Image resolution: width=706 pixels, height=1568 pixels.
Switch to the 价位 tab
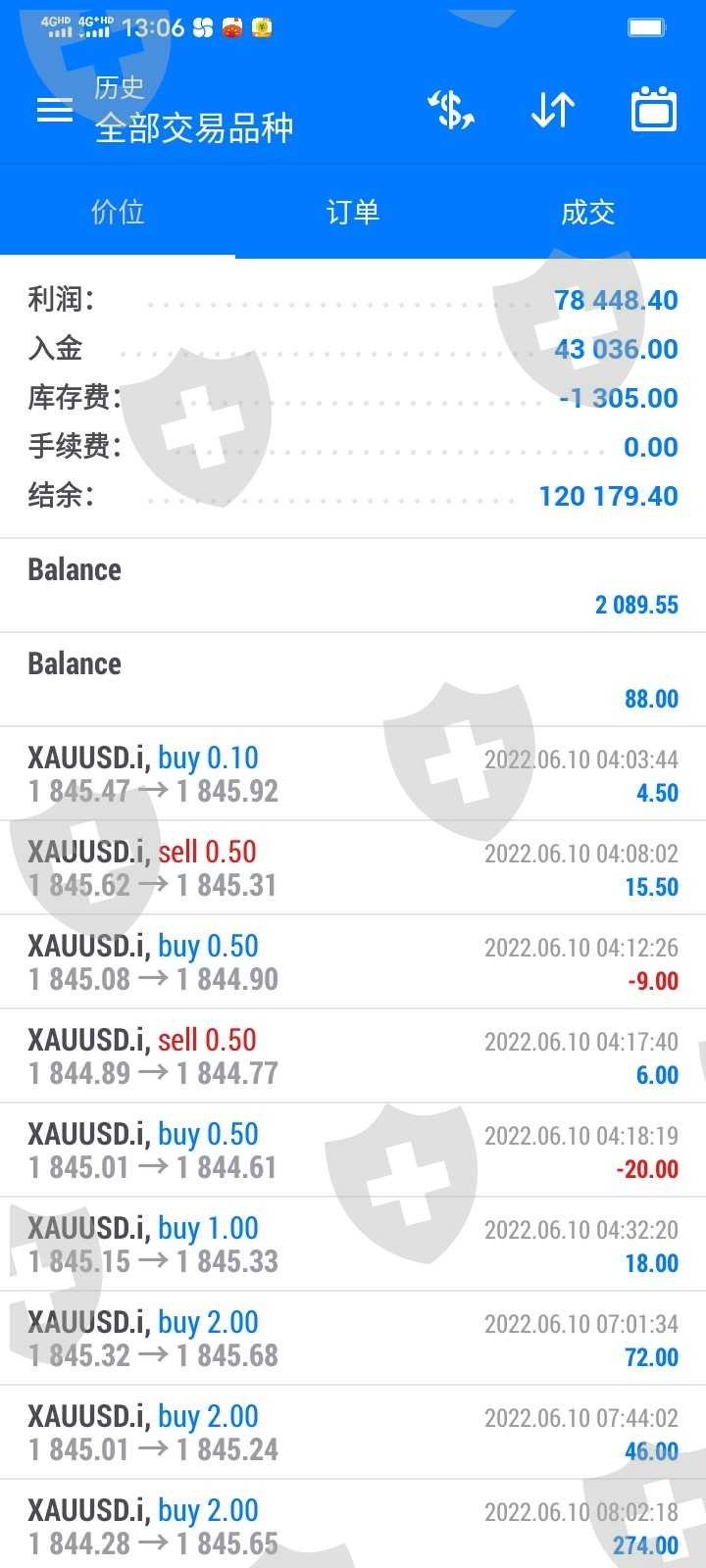[x=118, y=212]
